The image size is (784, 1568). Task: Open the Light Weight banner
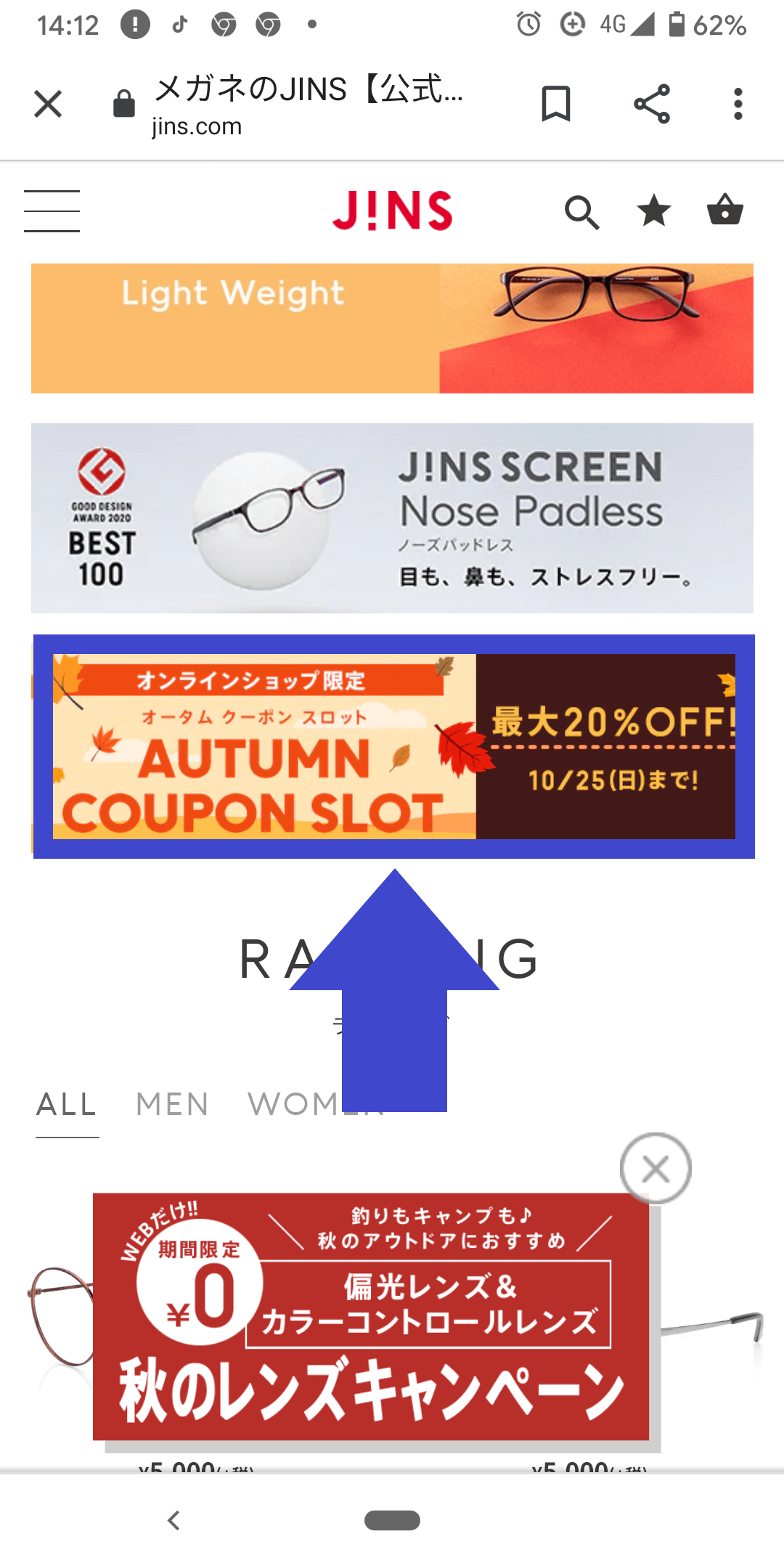point(392,328)
